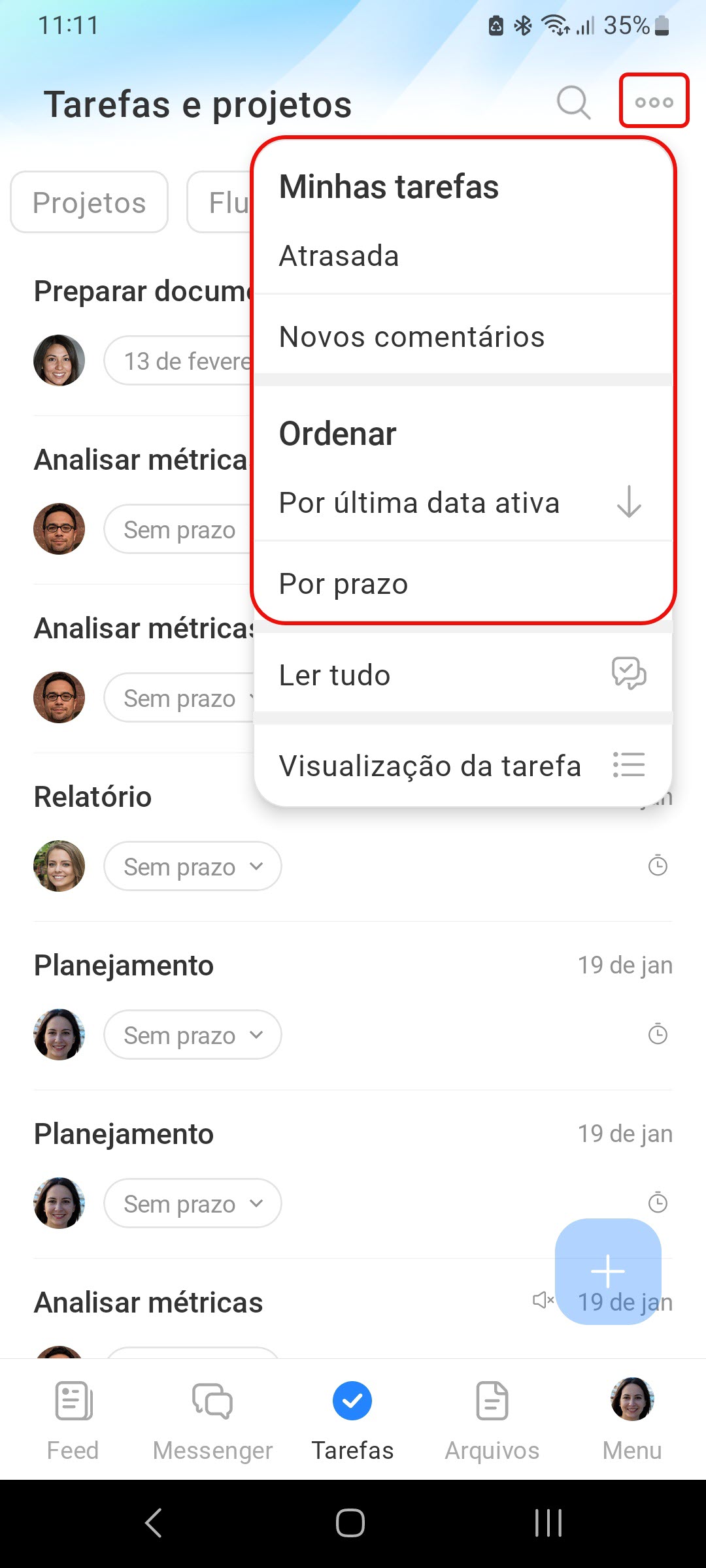Select Ler tudo to mark all read
Viewport: 706px width, 1568px height.
335,676
